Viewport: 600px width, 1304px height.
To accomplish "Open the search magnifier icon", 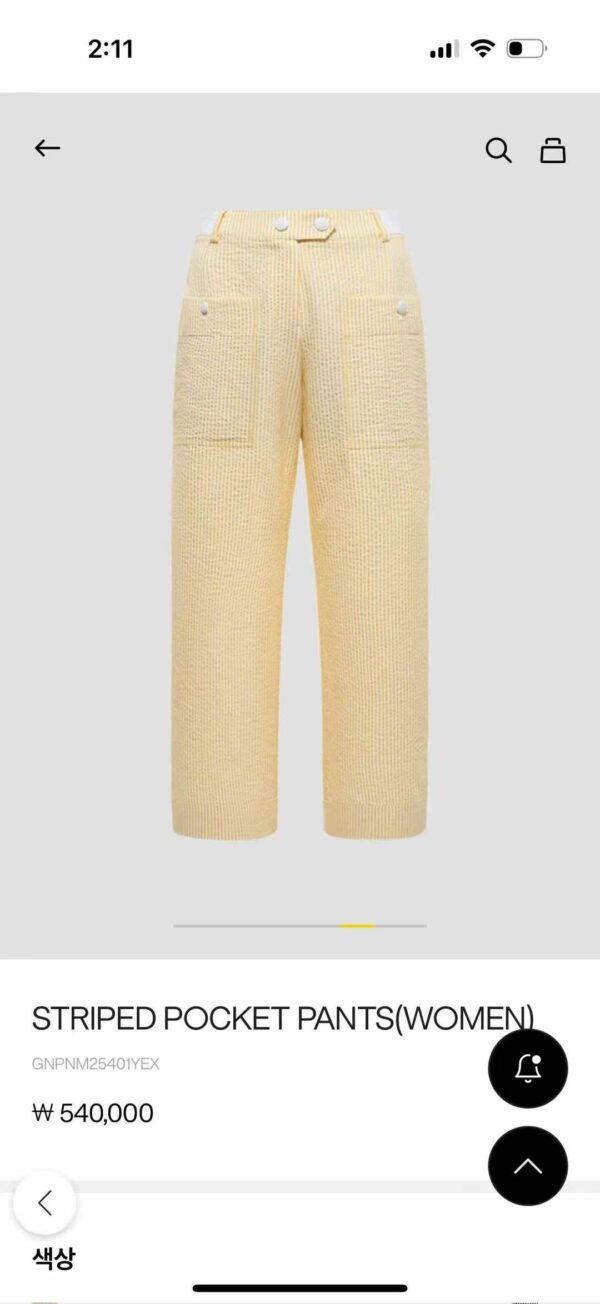I will tap(498, 150).
